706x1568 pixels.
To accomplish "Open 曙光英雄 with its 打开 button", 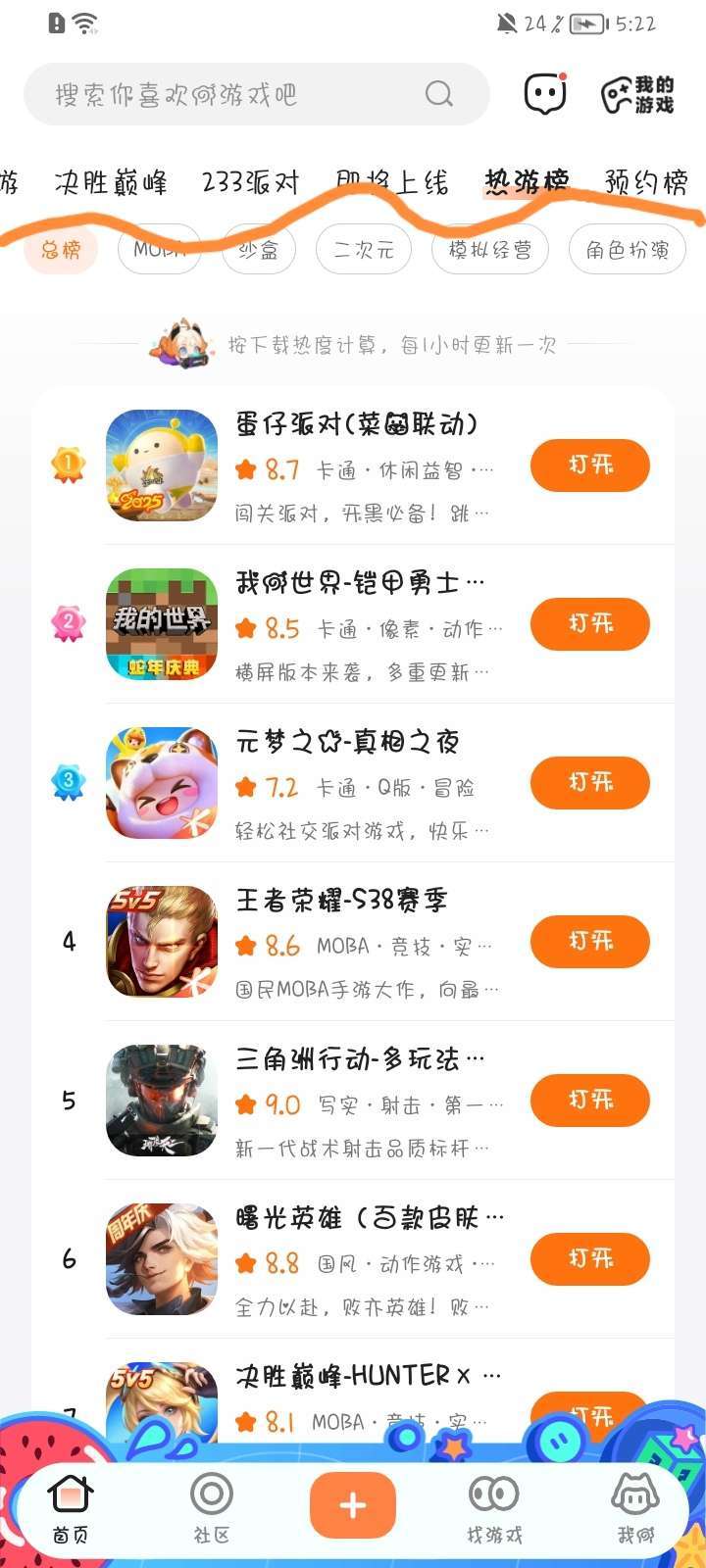I will point(589,1259).
